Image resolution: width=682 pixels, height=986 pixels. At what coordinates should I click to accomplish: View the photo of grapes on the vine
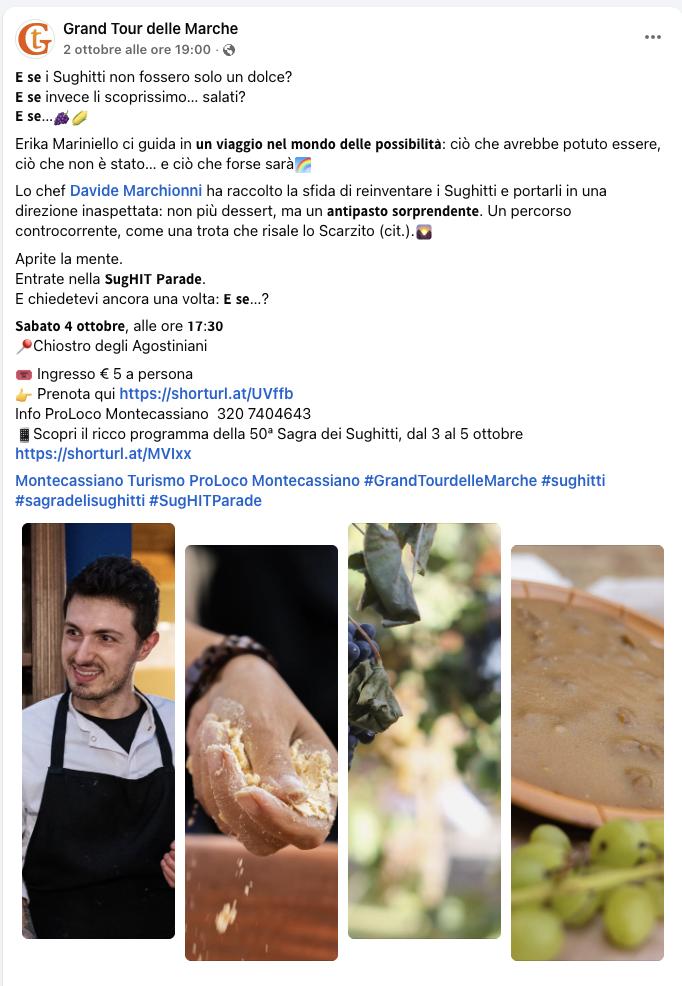click(424, 730)
